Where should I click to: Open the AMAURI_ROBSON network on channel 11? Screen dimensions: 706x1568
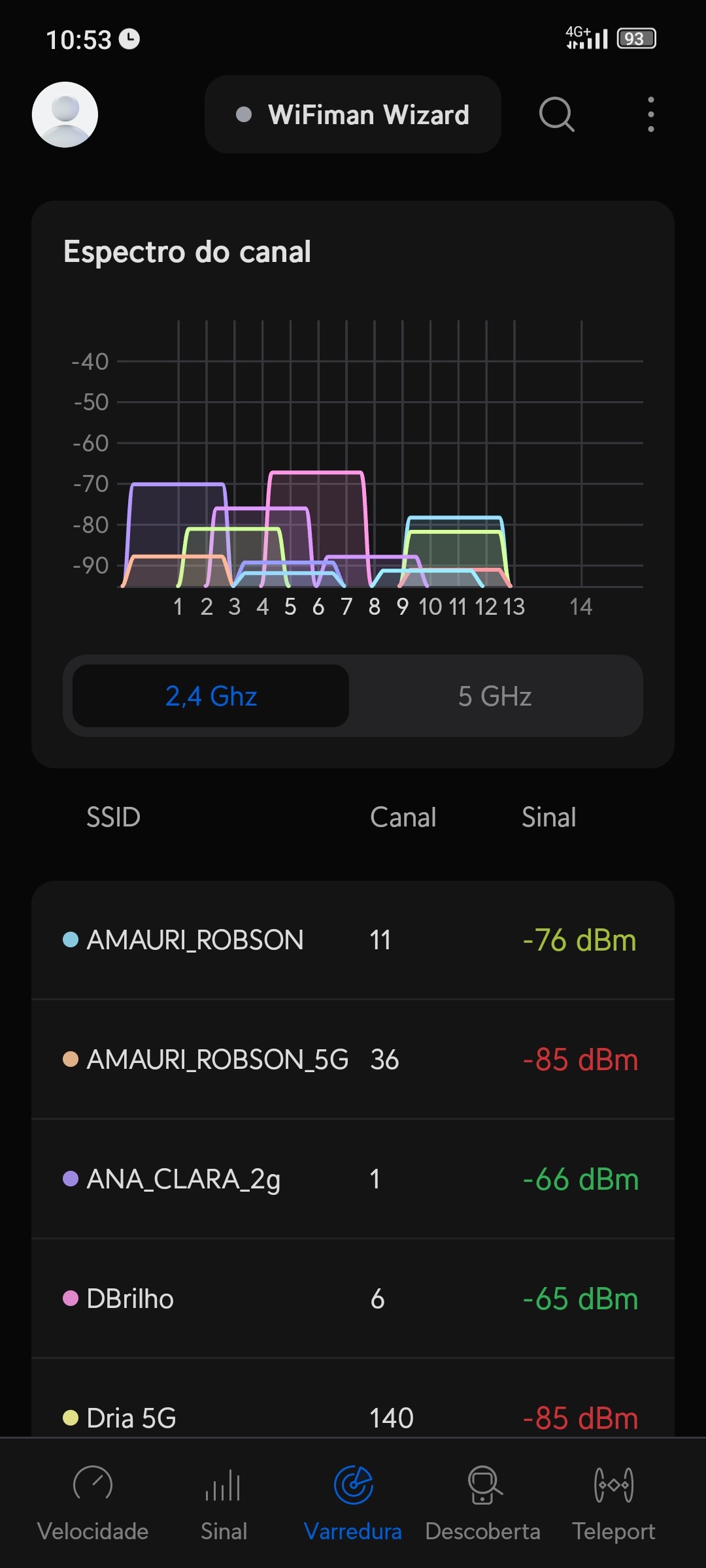(353, 940)
